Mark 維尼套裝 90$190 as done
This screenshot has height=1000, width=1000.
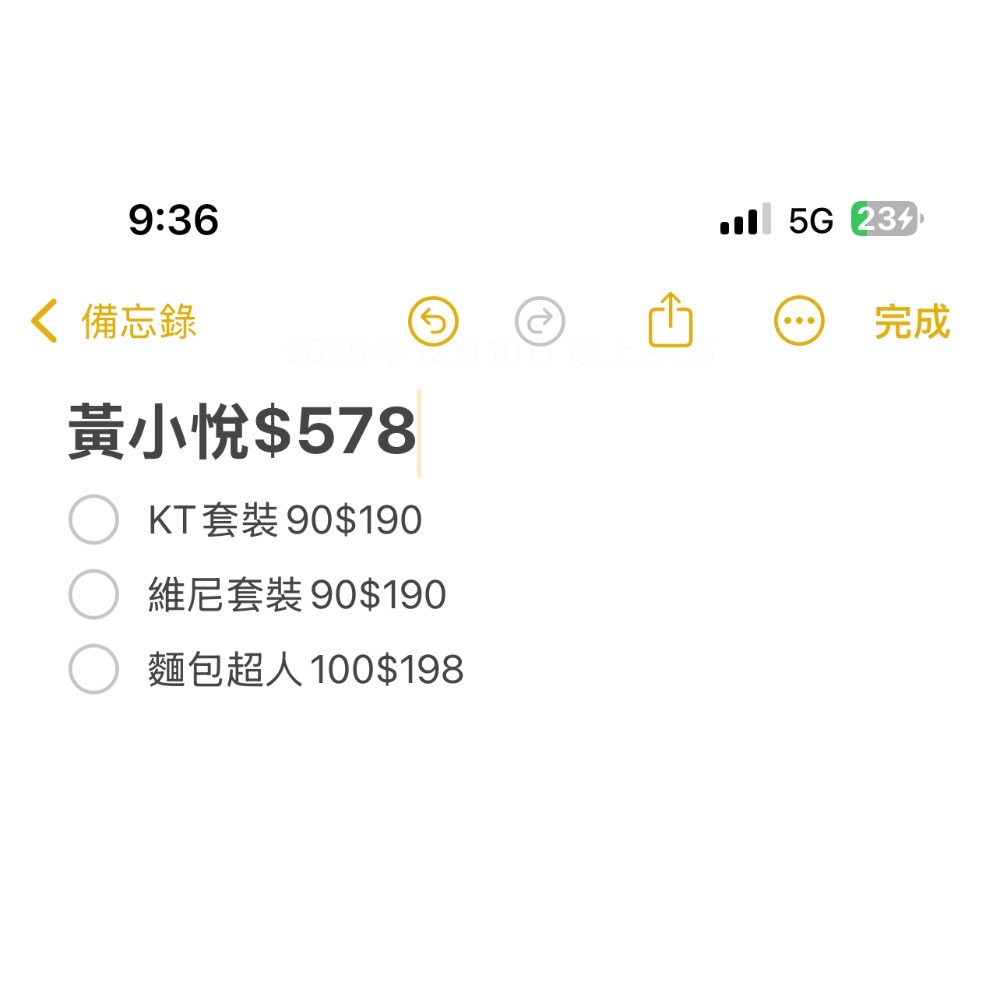pyautogui.click(x=94, y=595)
